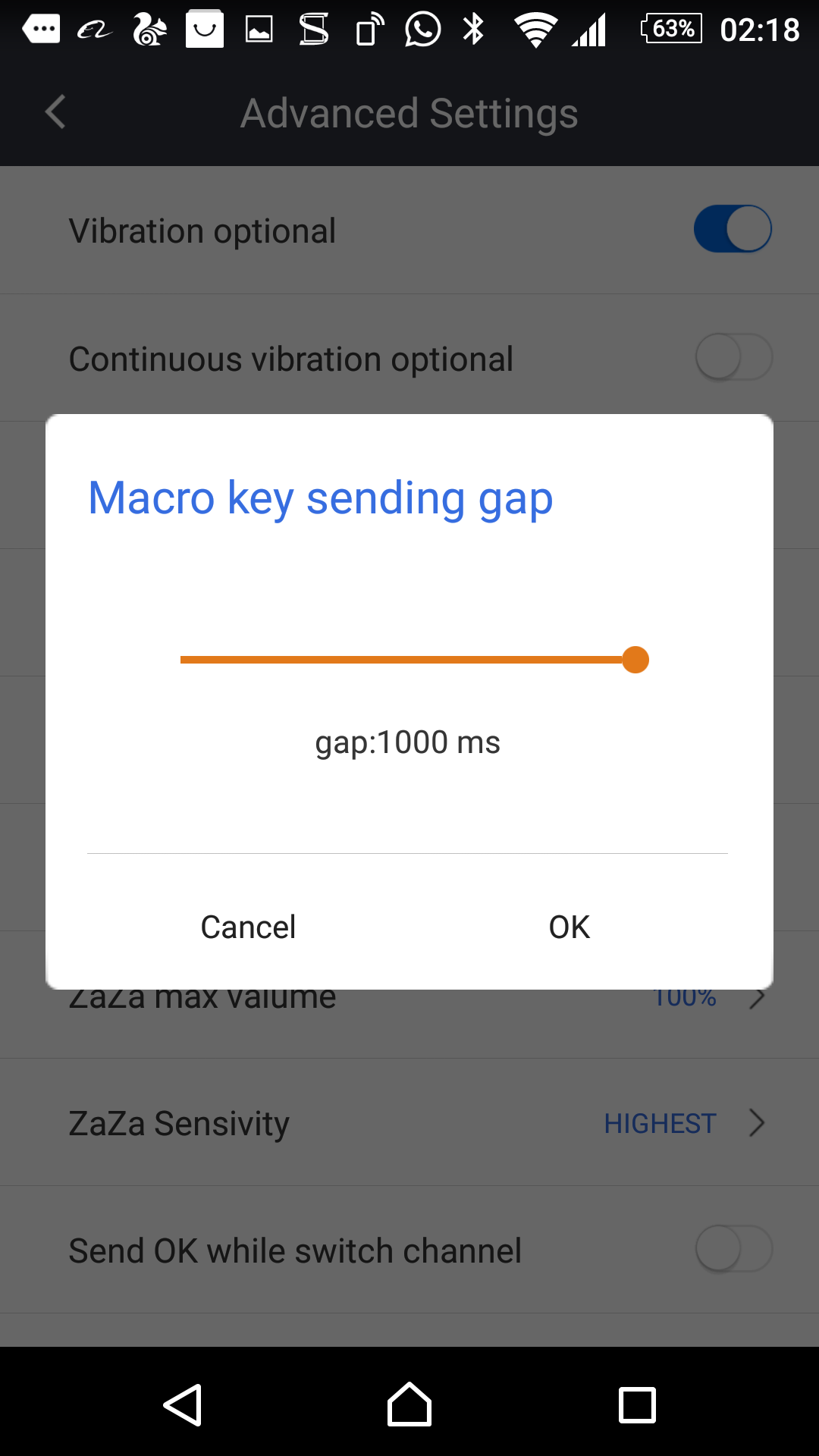The height and width of the screenshot is (1456, 819).
Task: Toggle the Vibration optional switch
Action: click(733, 229)
